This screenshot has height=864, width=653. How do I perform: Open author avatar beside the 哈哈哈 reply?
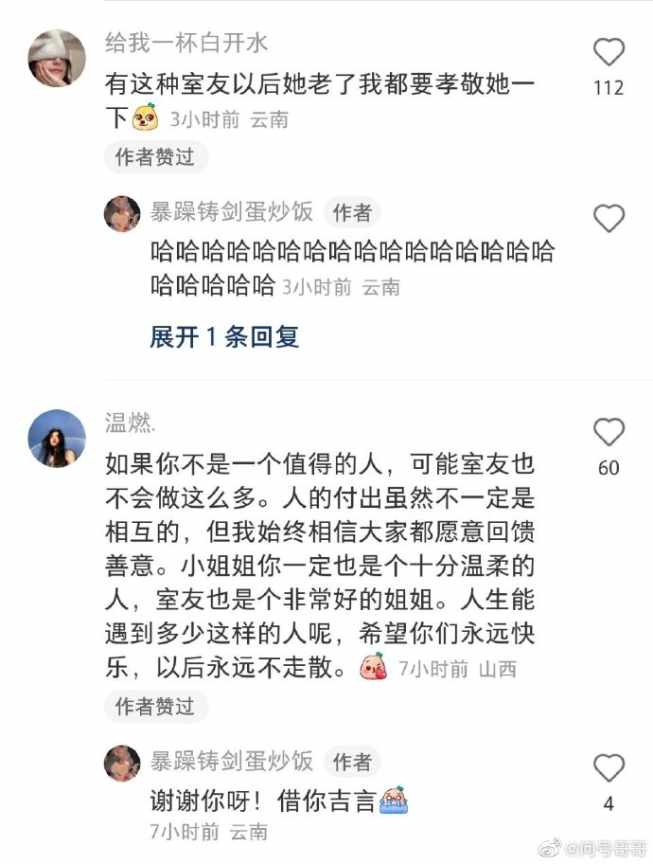tap(122, 213)
